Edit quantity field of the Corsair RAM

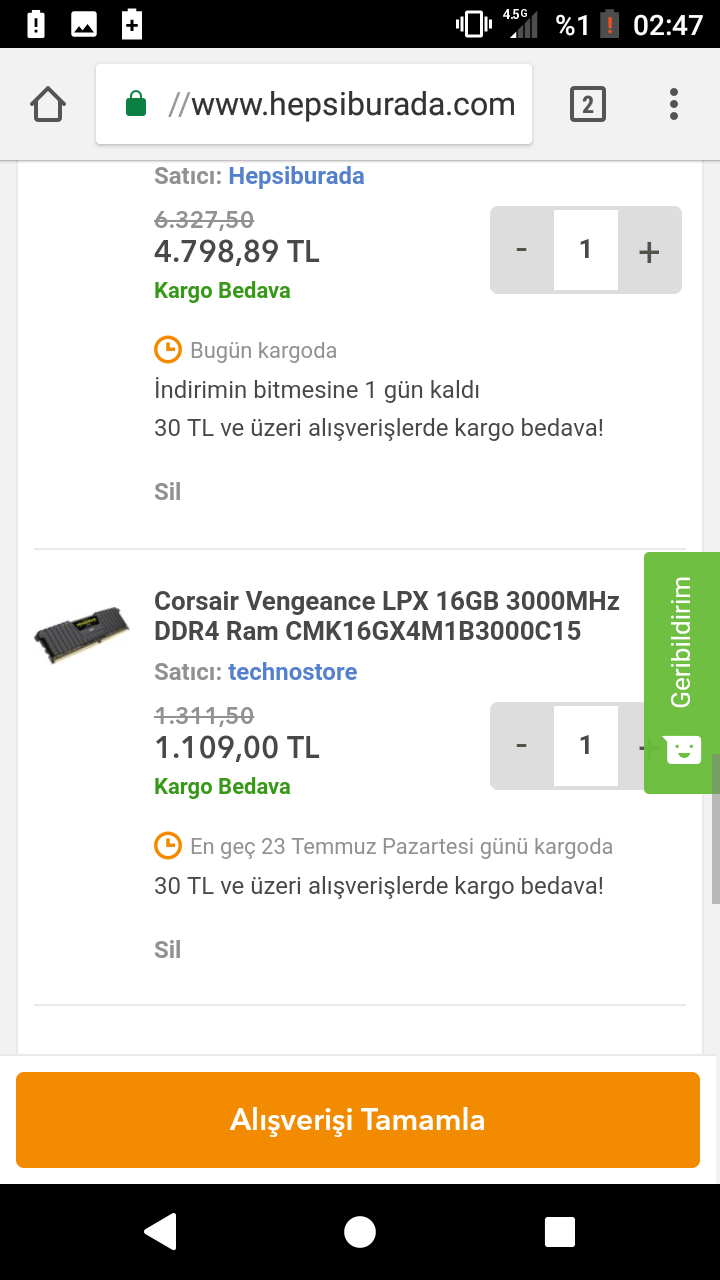point(586,746)
